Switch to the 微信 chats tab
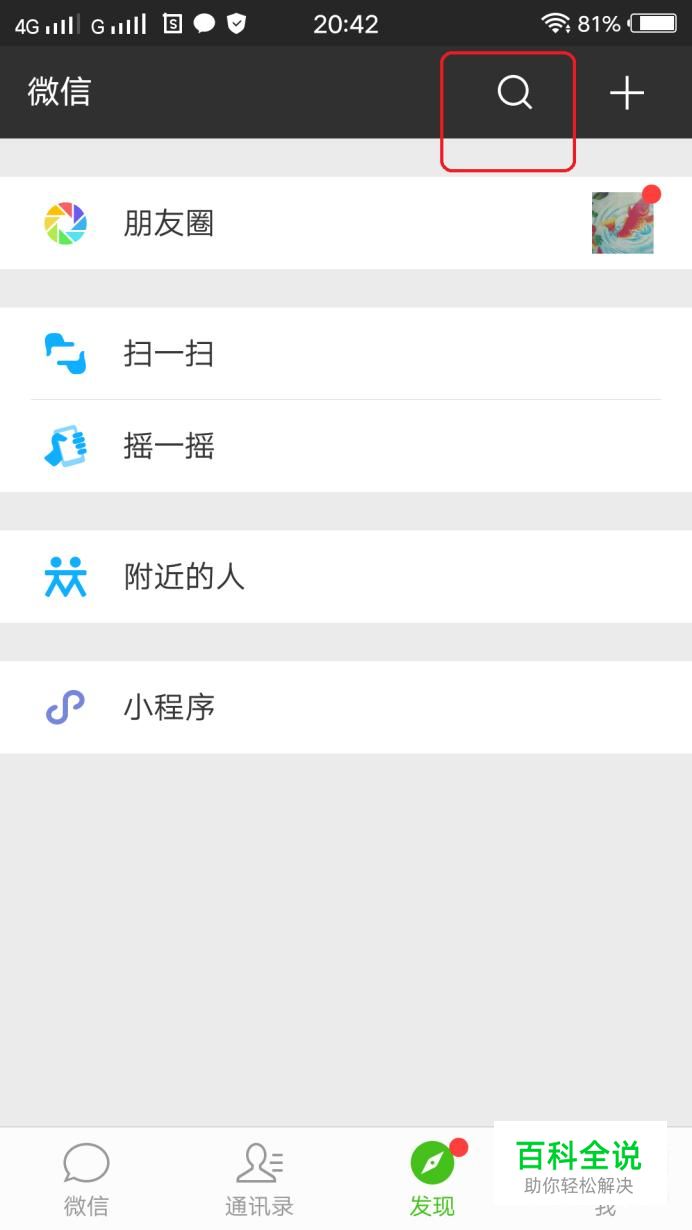 coord(86,1180)
